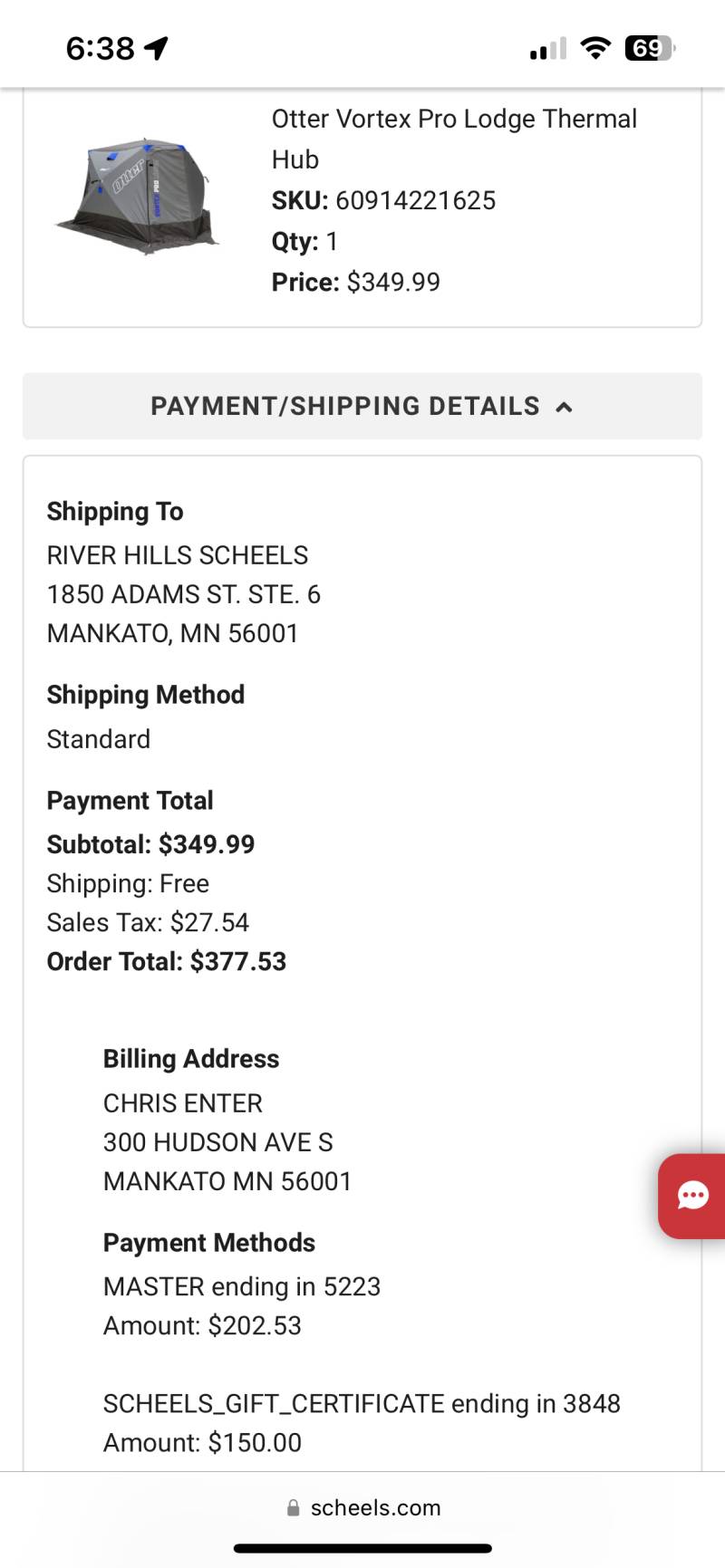
Task: Tap the scheels.com address bar
Action: point(362,1507)
